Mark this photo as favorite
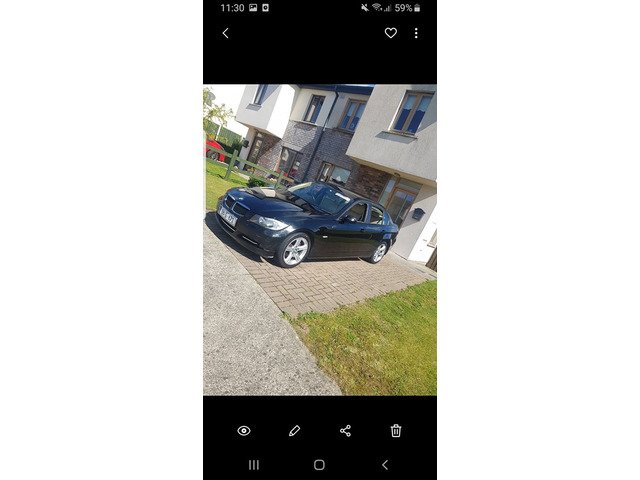640x480 pixels. tap(390, 33)
